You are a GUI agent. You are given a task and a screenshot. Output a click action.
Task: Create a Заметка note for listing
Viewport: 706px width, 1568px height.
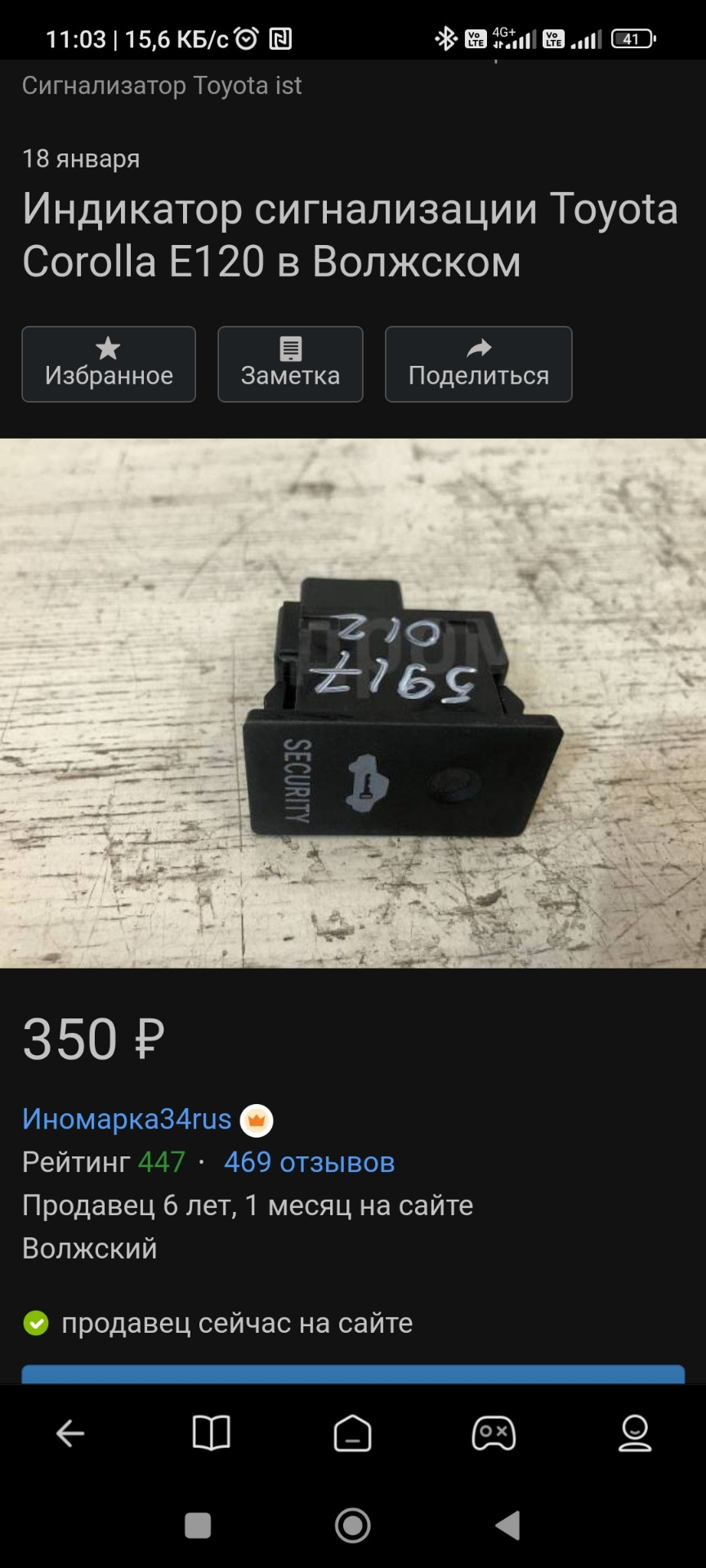(290, 364)
